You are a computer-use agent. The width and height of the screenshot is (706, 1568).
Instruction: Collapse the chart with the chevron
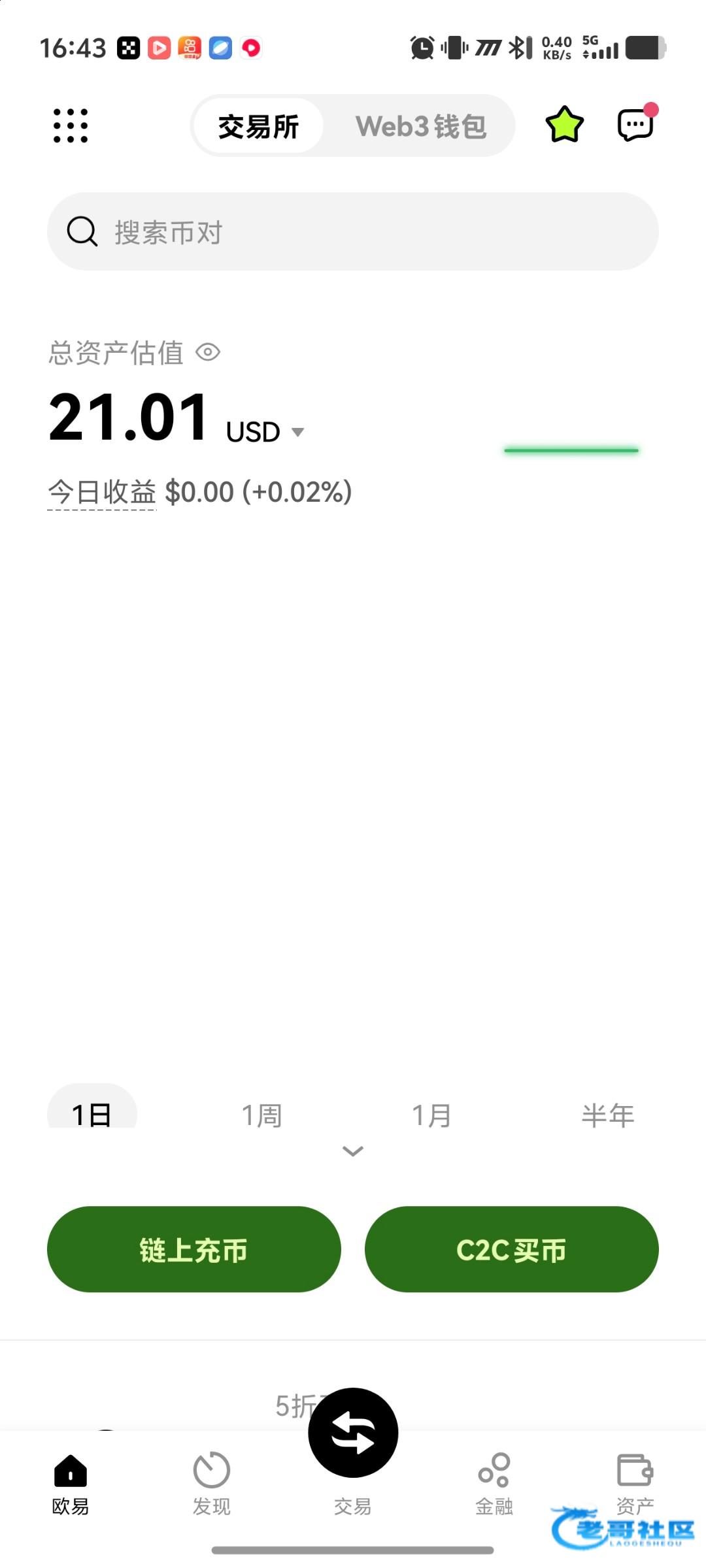pos(353,1151)
